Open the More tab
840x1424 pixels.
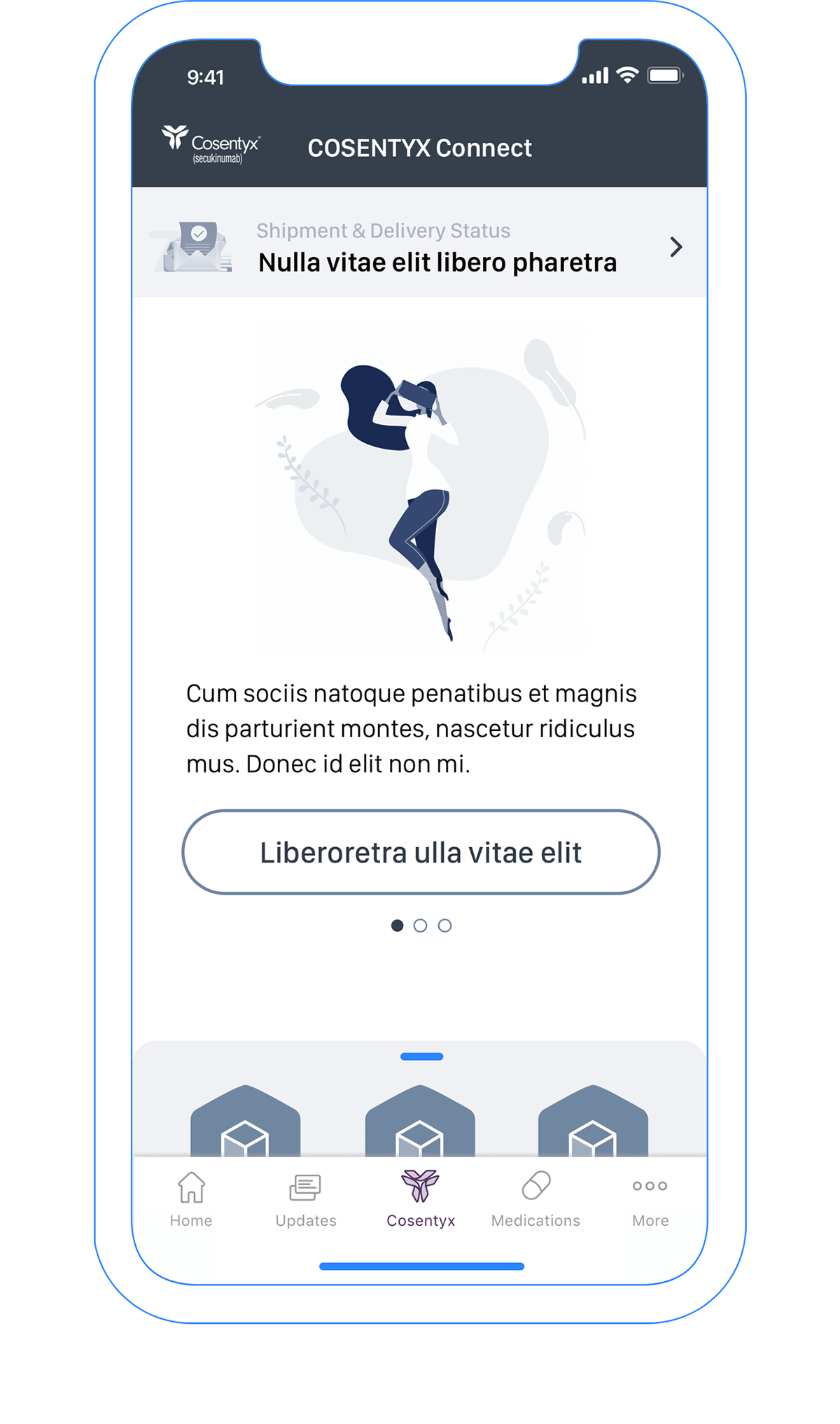coord(650,1200)
